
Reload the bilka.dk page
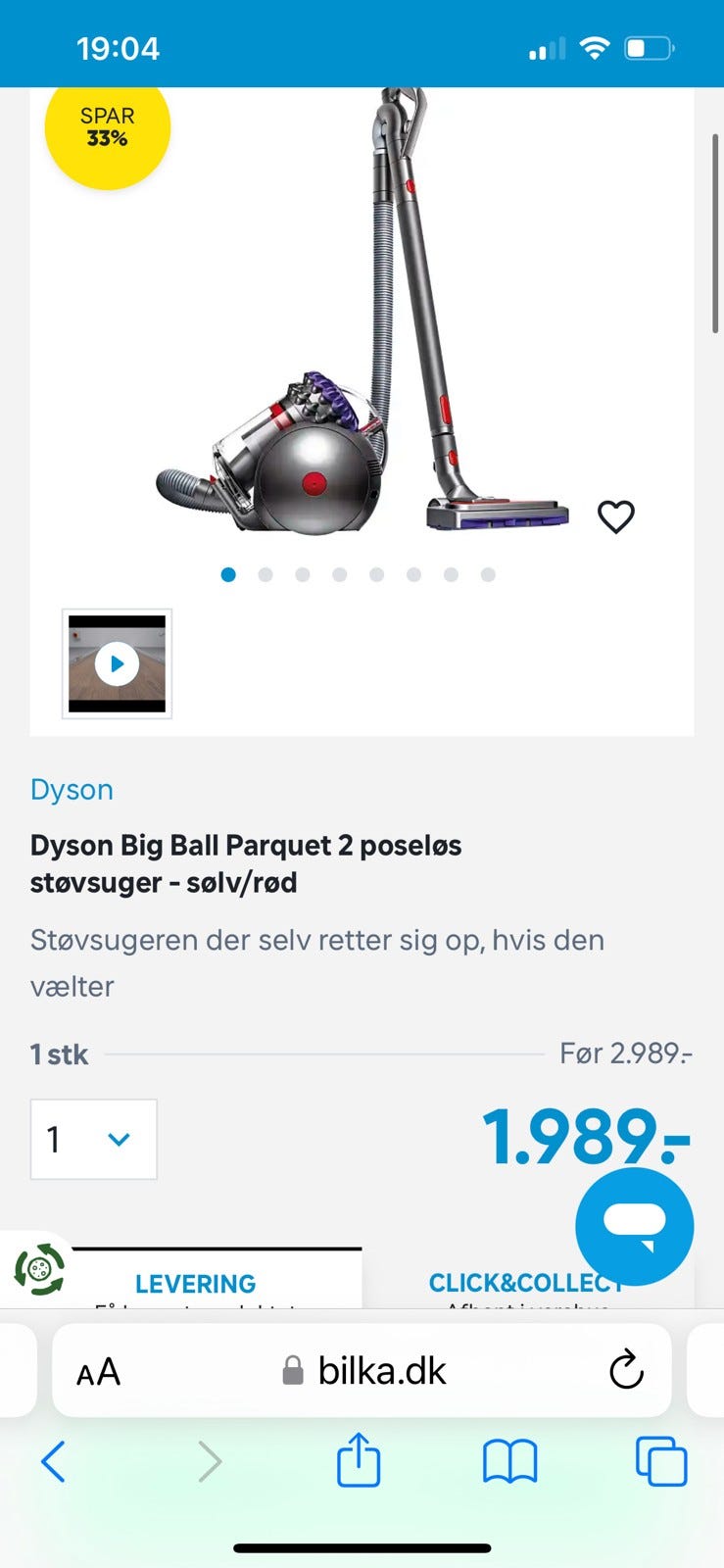point(626,1370)
